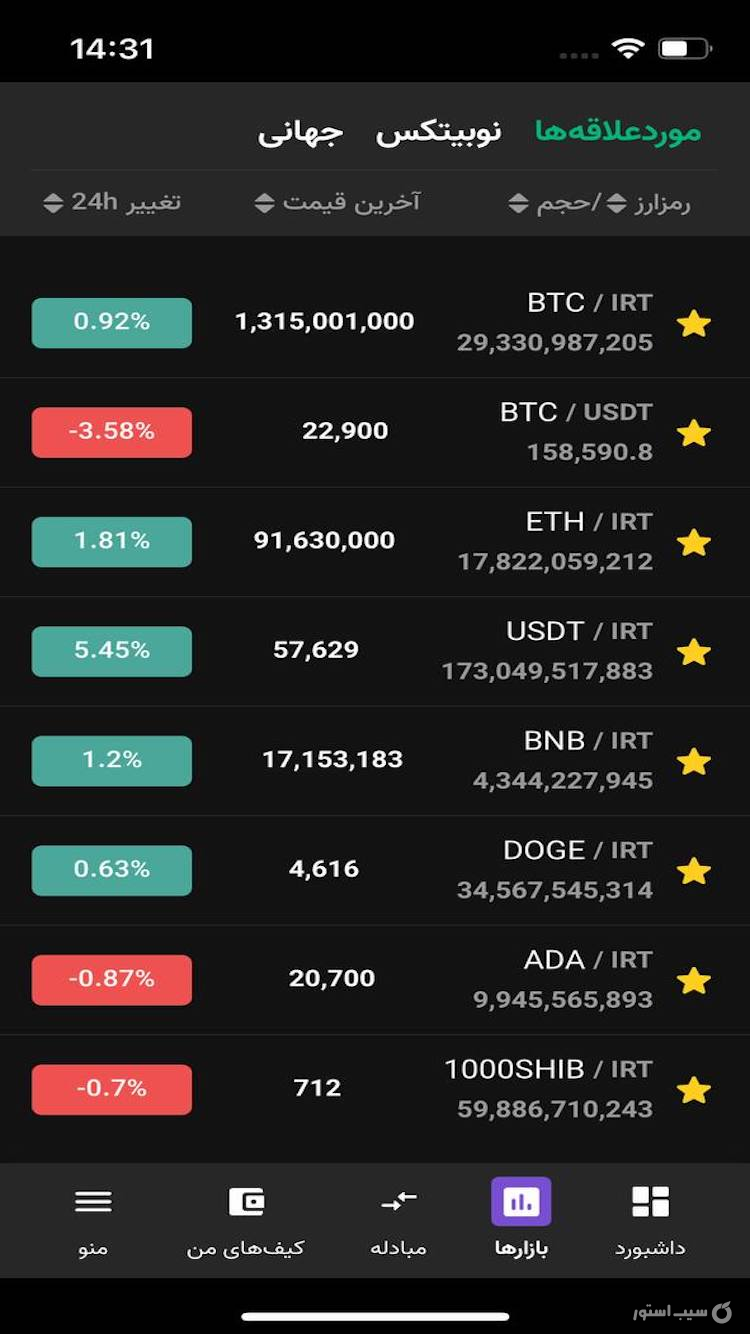Unfavorite the ETH/IRT pair via its star
Image resolution: width=750 pixels, height=1334 pixels.
click(x=695, y=541)
